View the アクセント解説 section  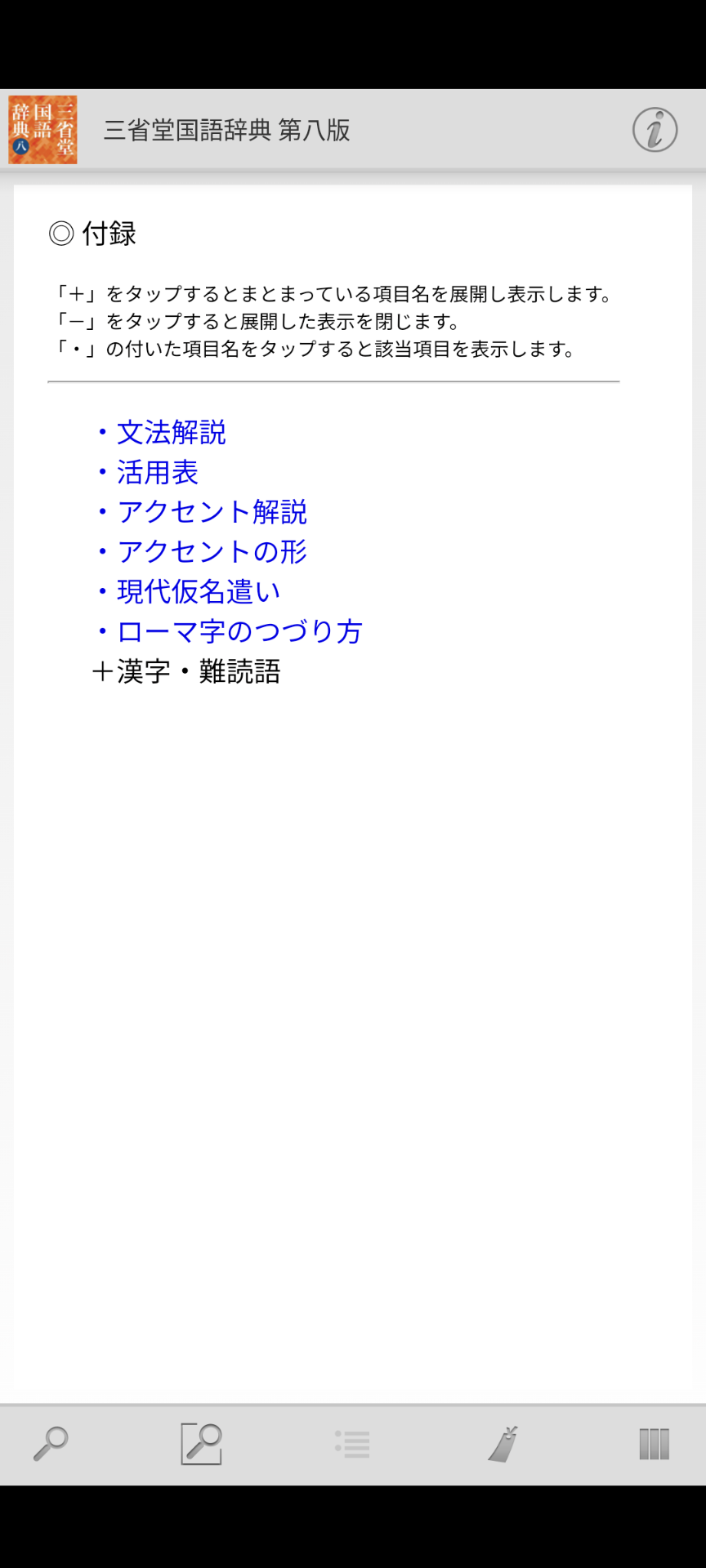pos(212,512)
